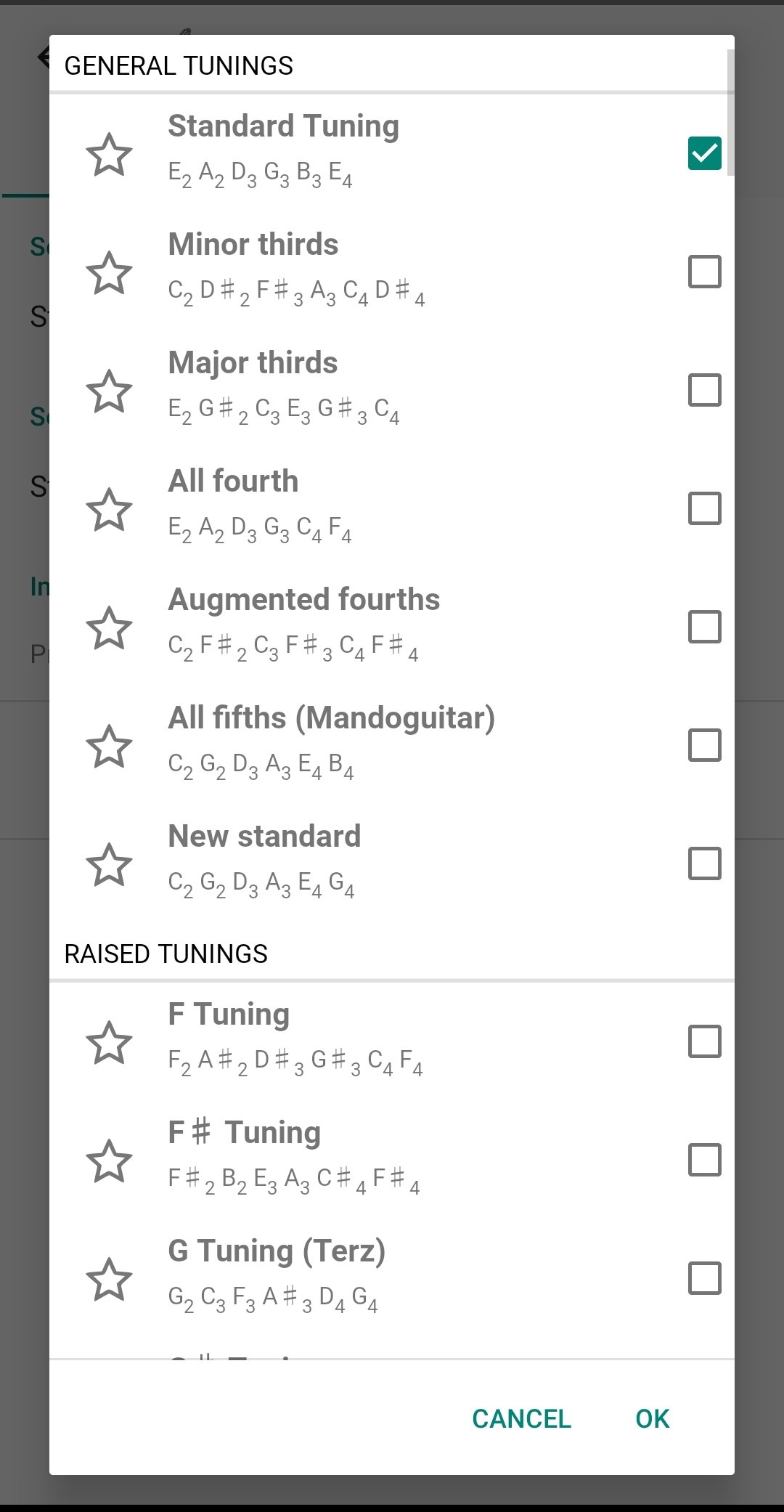Uncheck the Standard Tuning checkbox
The width and height of the screenshot is (784, 1512).
point(704,153)
